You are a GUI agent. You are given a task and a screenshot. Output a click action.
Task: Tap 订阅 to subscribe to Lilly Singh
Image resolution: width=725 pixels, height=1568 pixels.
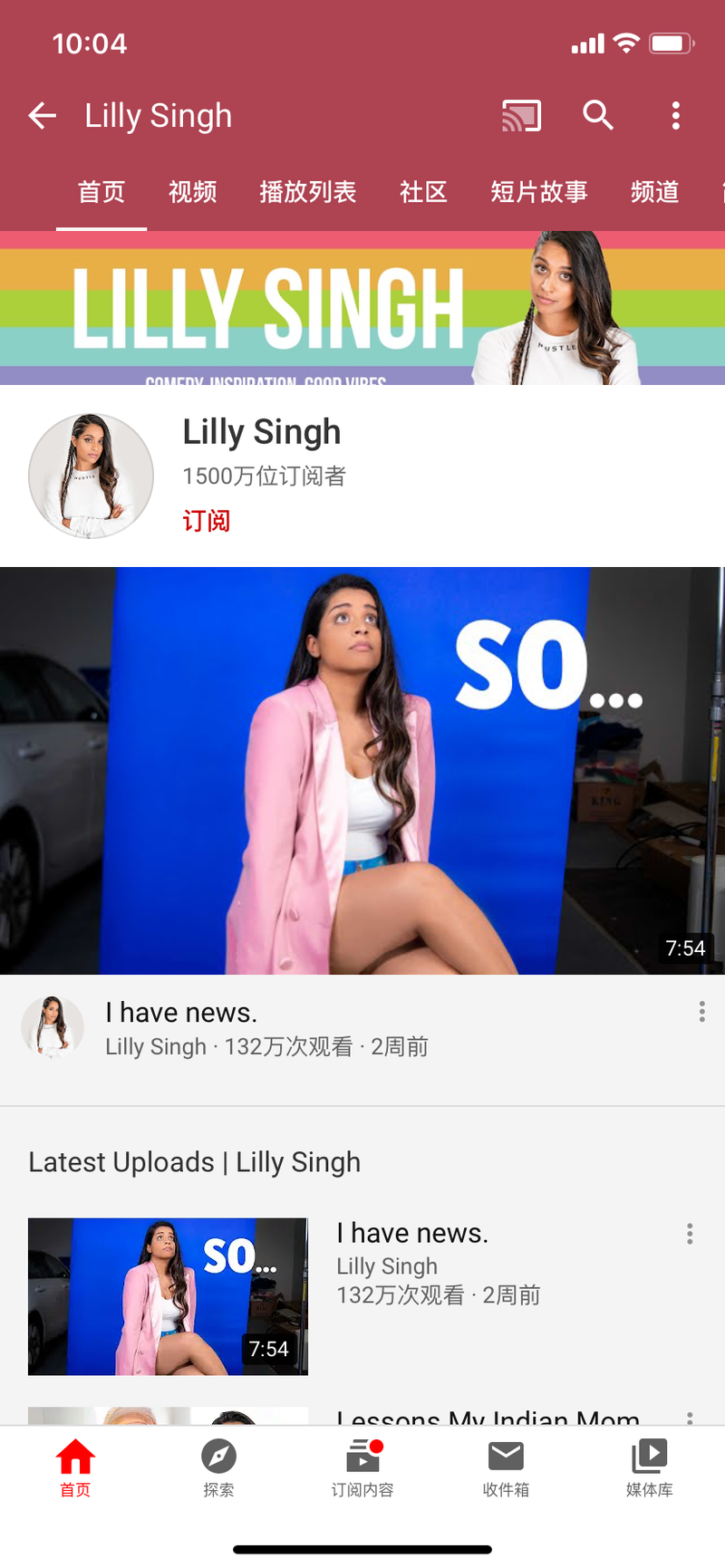206,521
